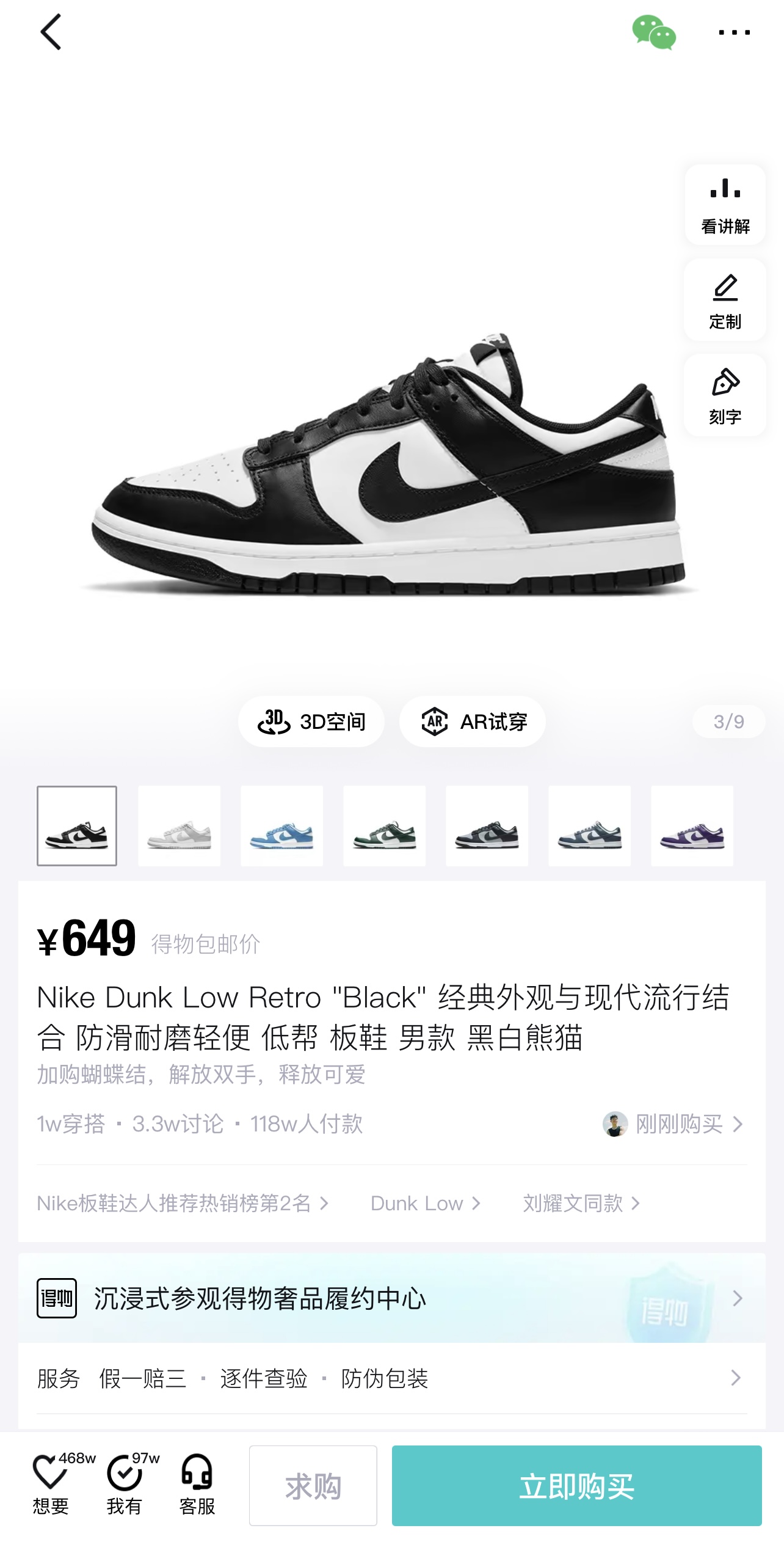Select the grey colorway thumbnail
Viewport: 784px width, 1564px height.
179,826
